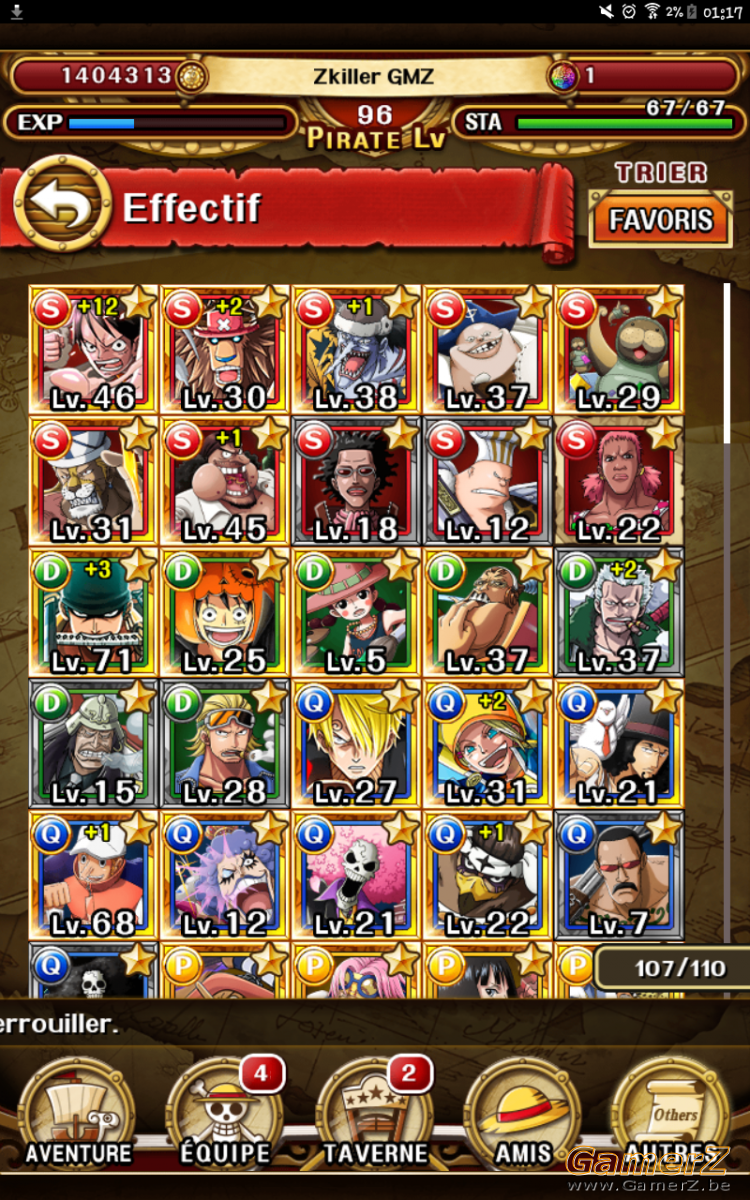750x1200 pixels.
Task: Select the Lv.45 red character card
Action: [225, 481]
